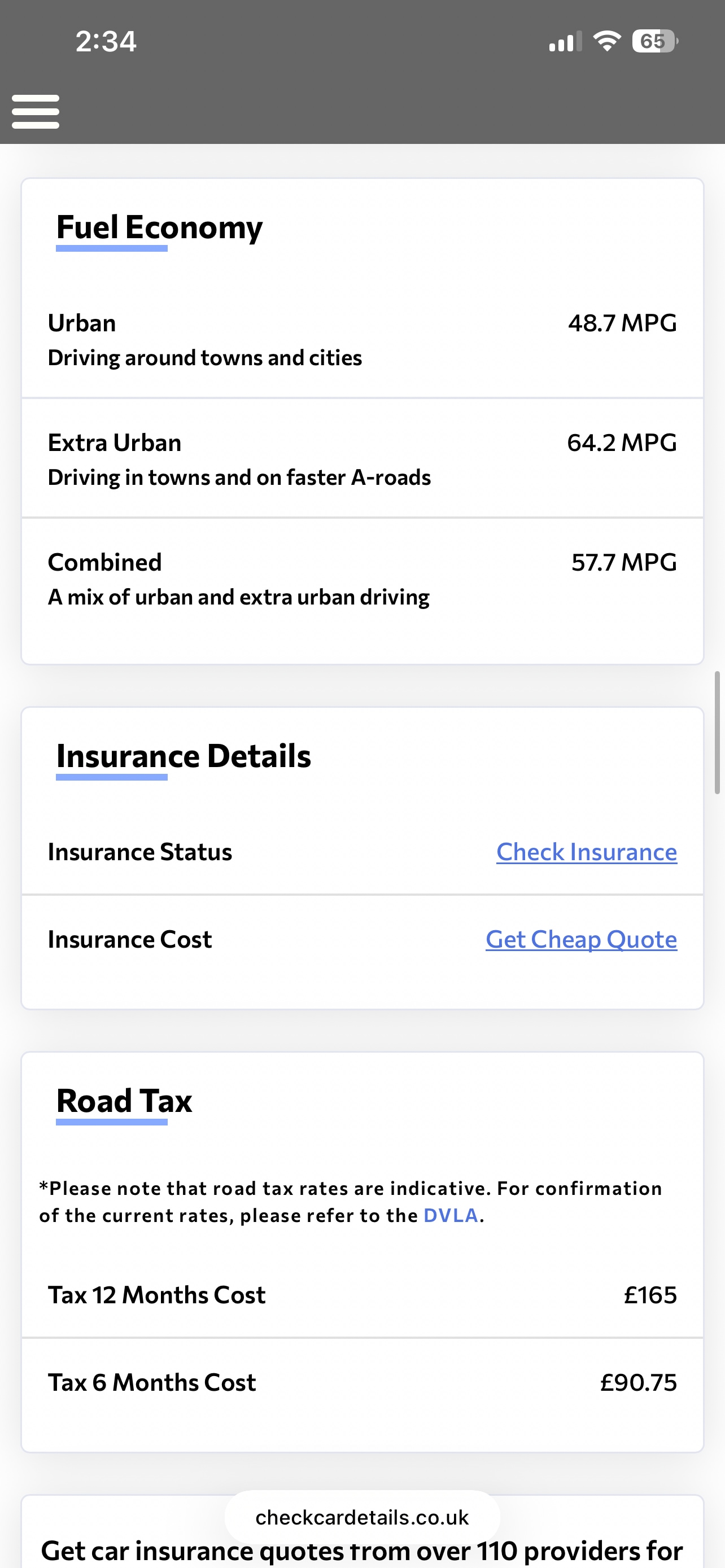Screen dimensions: 725x1568
Task: Tap Get Cheap Quote link
Action: point(580,939)
